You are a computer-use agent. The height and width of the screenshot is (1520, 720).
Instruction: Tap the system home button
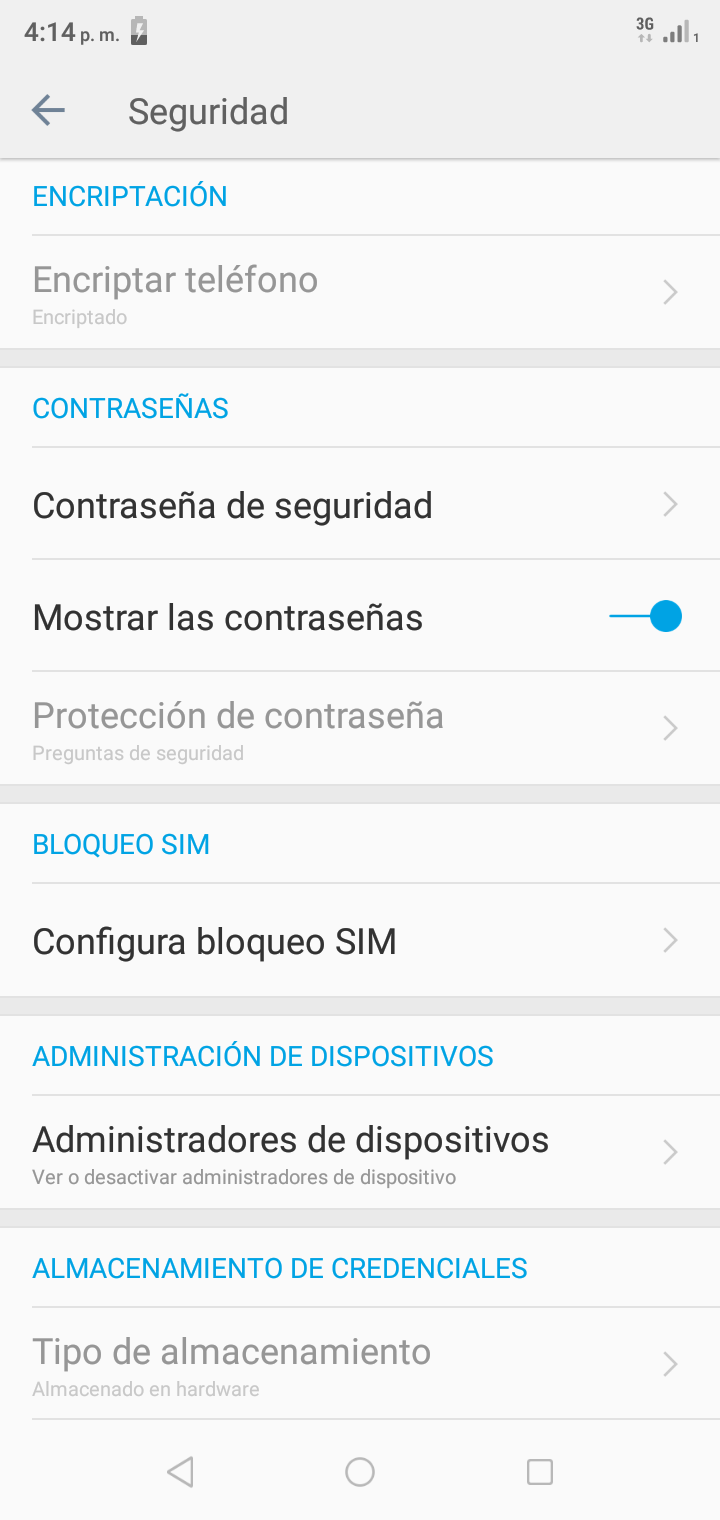click(360, 1472)
